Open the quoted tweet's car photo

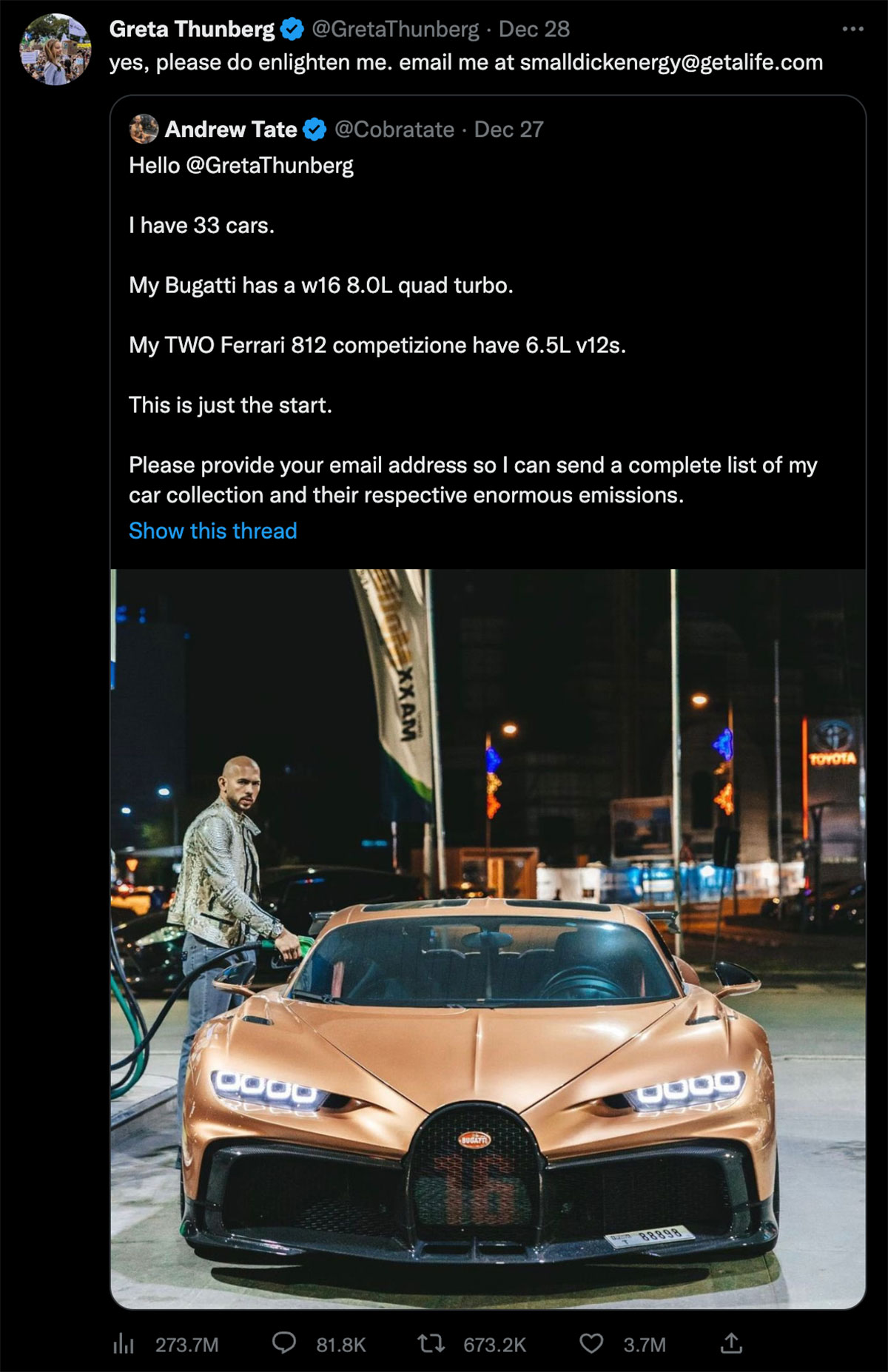pos(488,938)
